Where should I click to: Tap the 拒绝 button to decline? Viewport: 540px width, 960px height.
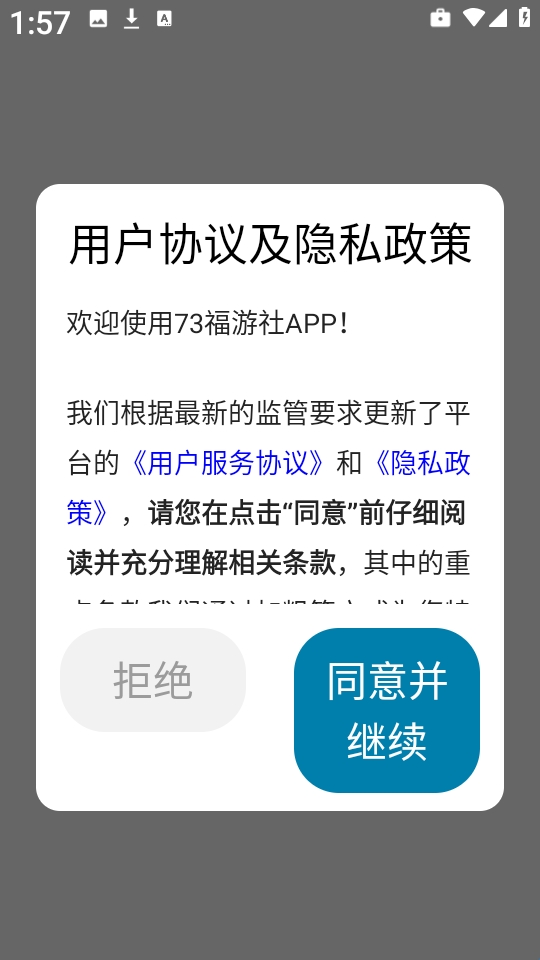pyautogui.click(x=152, y=680)
